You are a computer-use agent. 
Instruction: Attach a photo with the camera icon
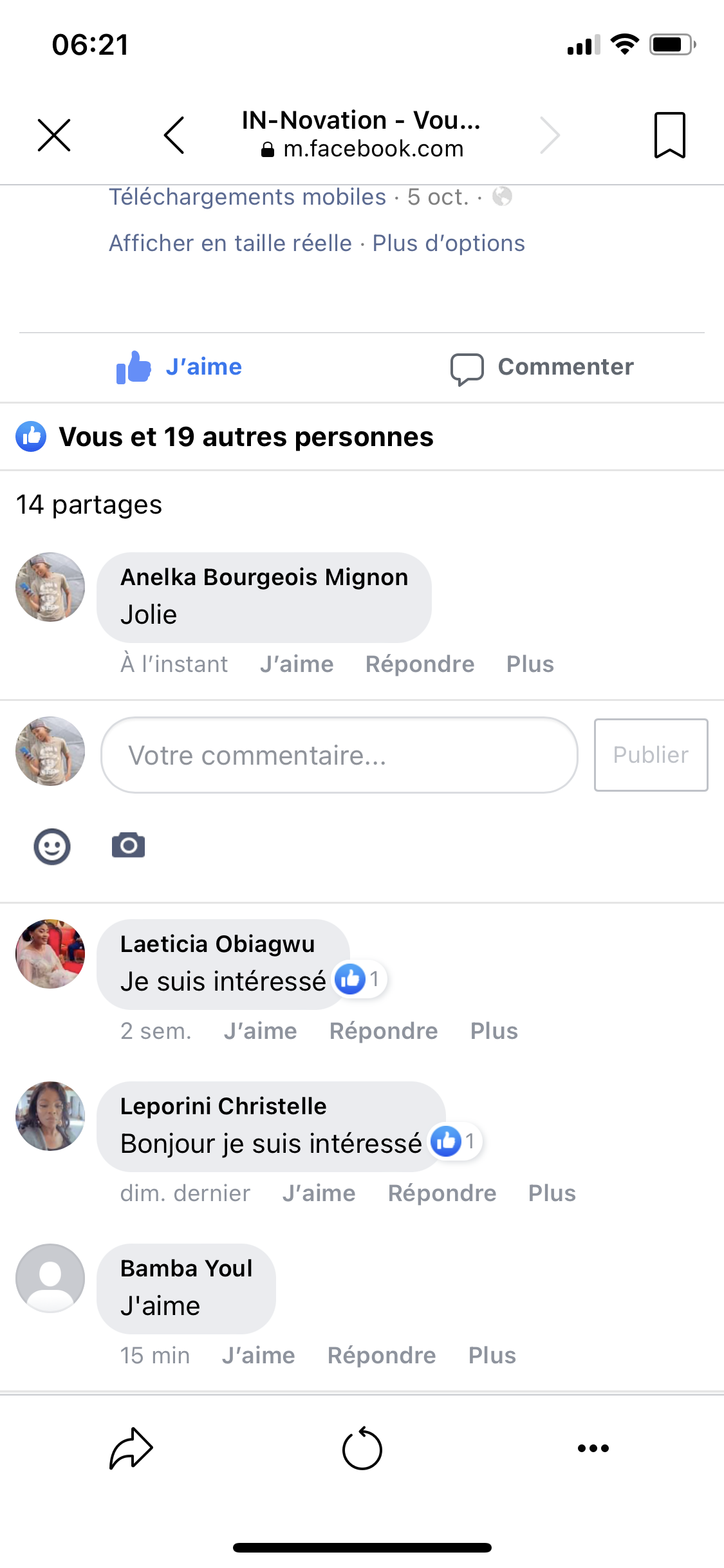(x=129, y=845)
